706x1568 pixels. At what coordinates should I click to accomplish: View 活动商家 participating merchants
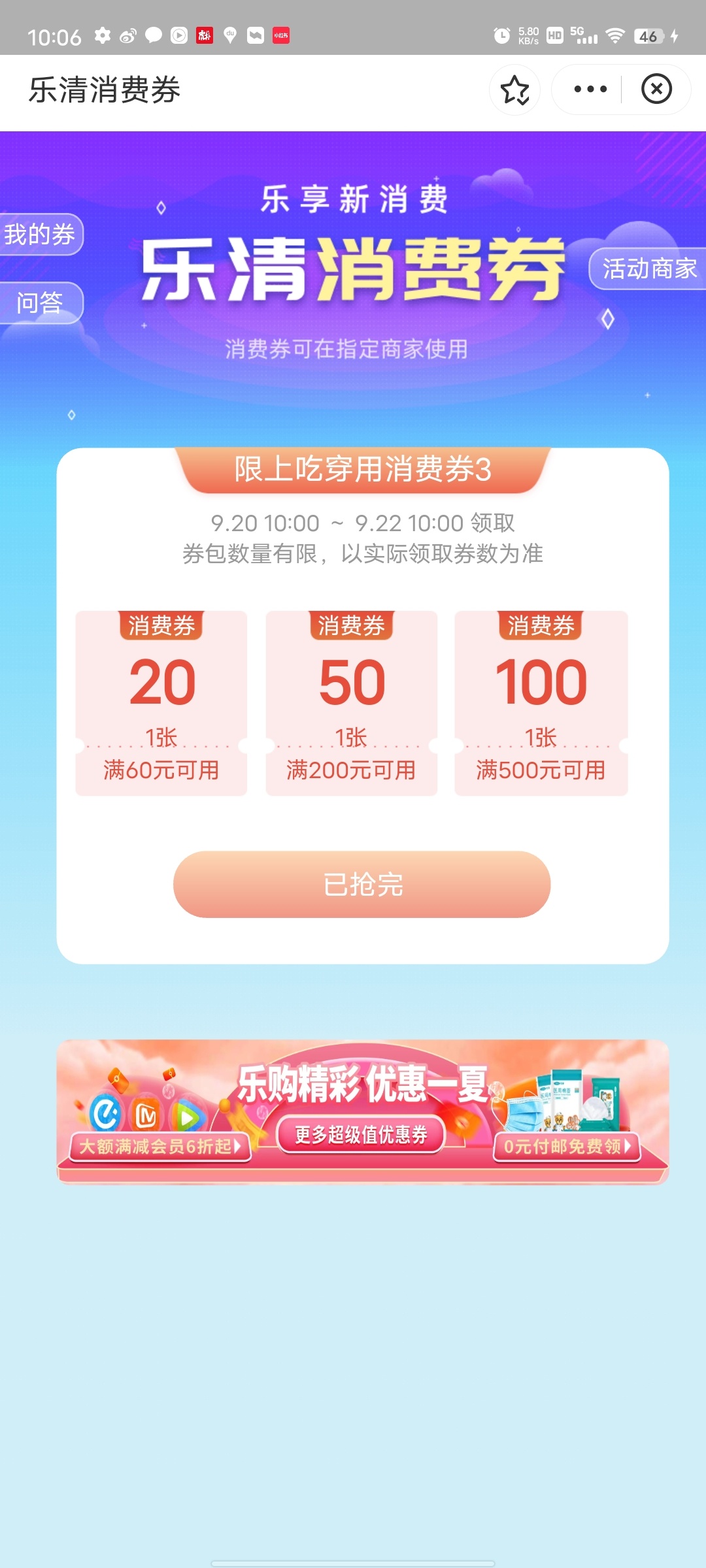pyautogui.click(x=647, y=269)
